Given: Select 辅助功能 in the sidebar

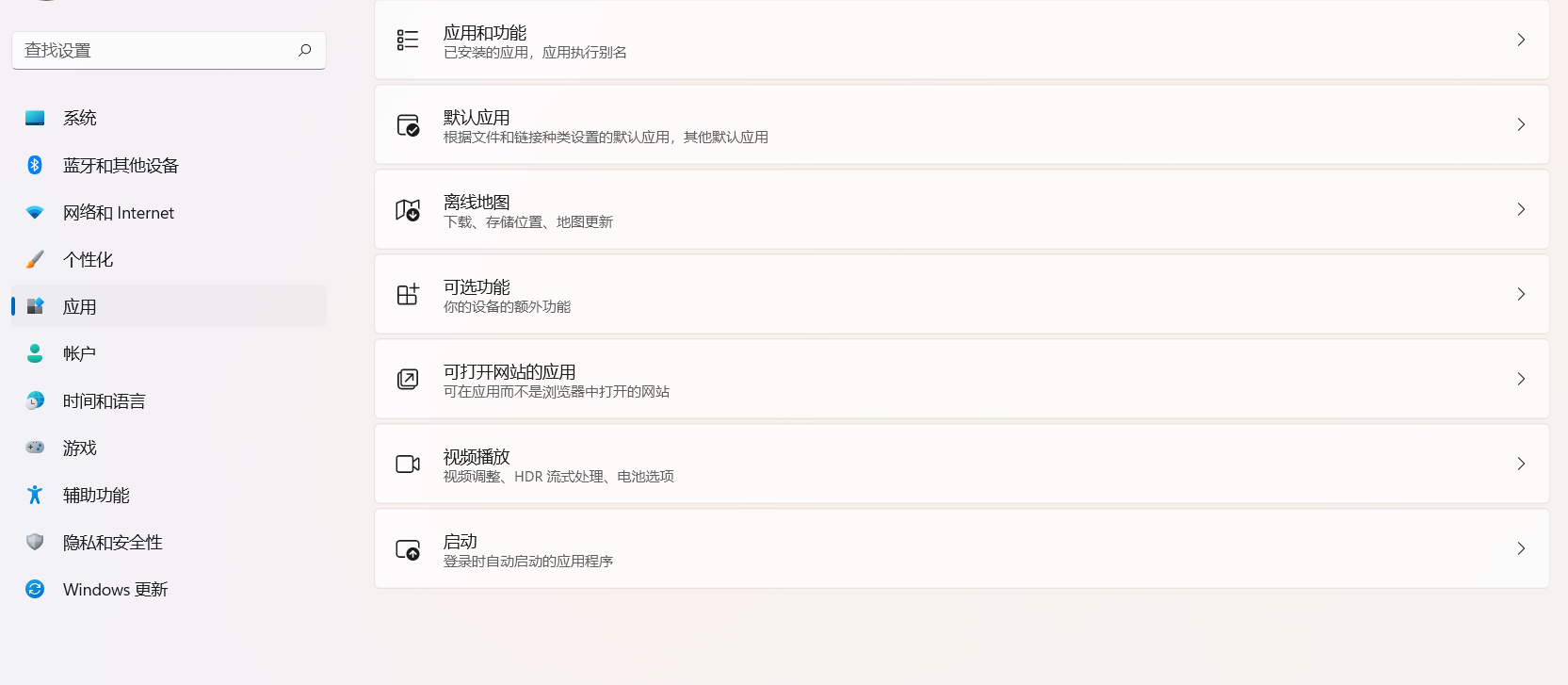Looking at the screenshot, I should click(x=96, y=496).
